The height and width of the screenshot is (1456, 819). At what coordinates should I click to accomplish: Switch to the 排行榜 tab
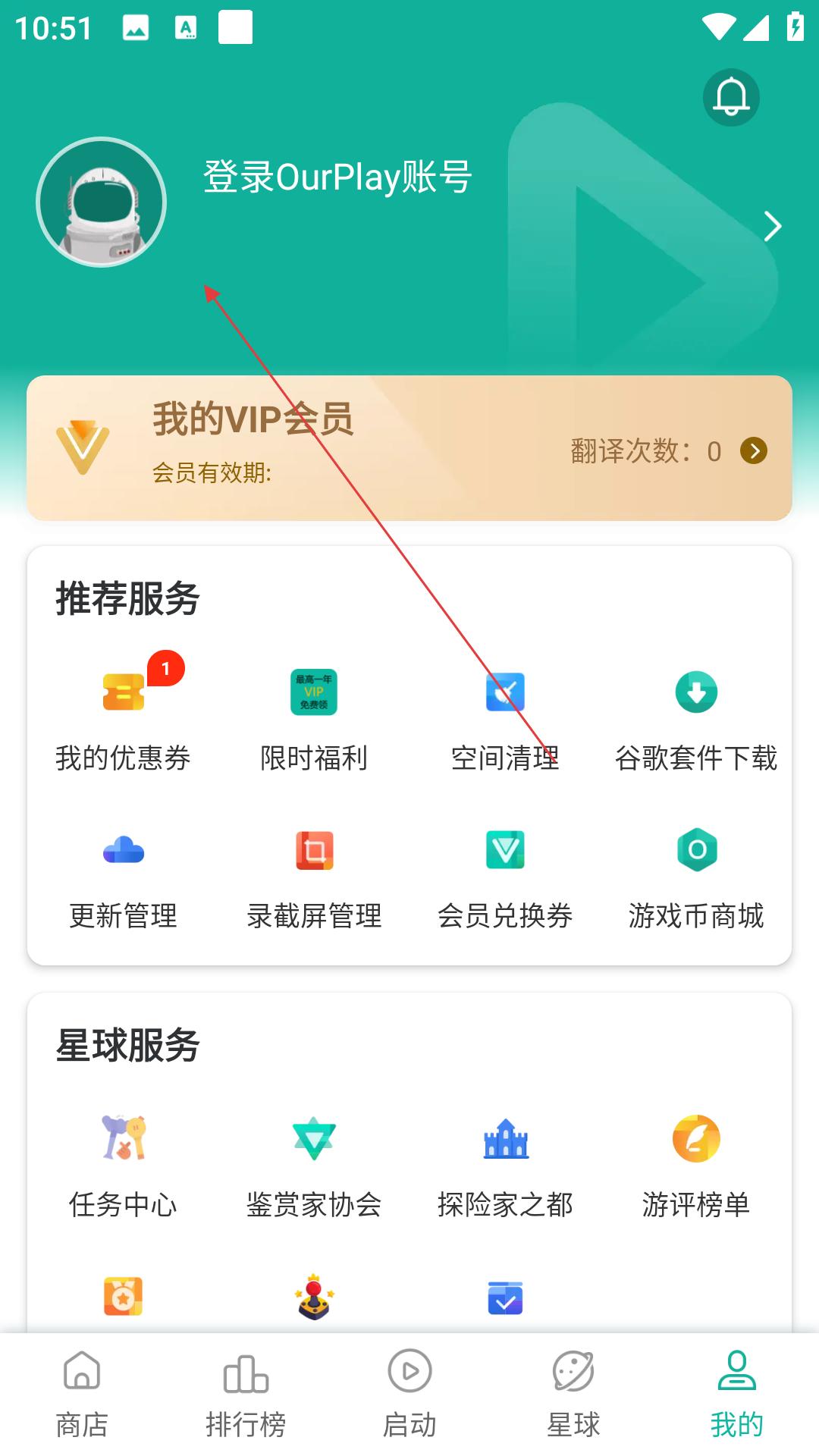[x=246, y=1394]
